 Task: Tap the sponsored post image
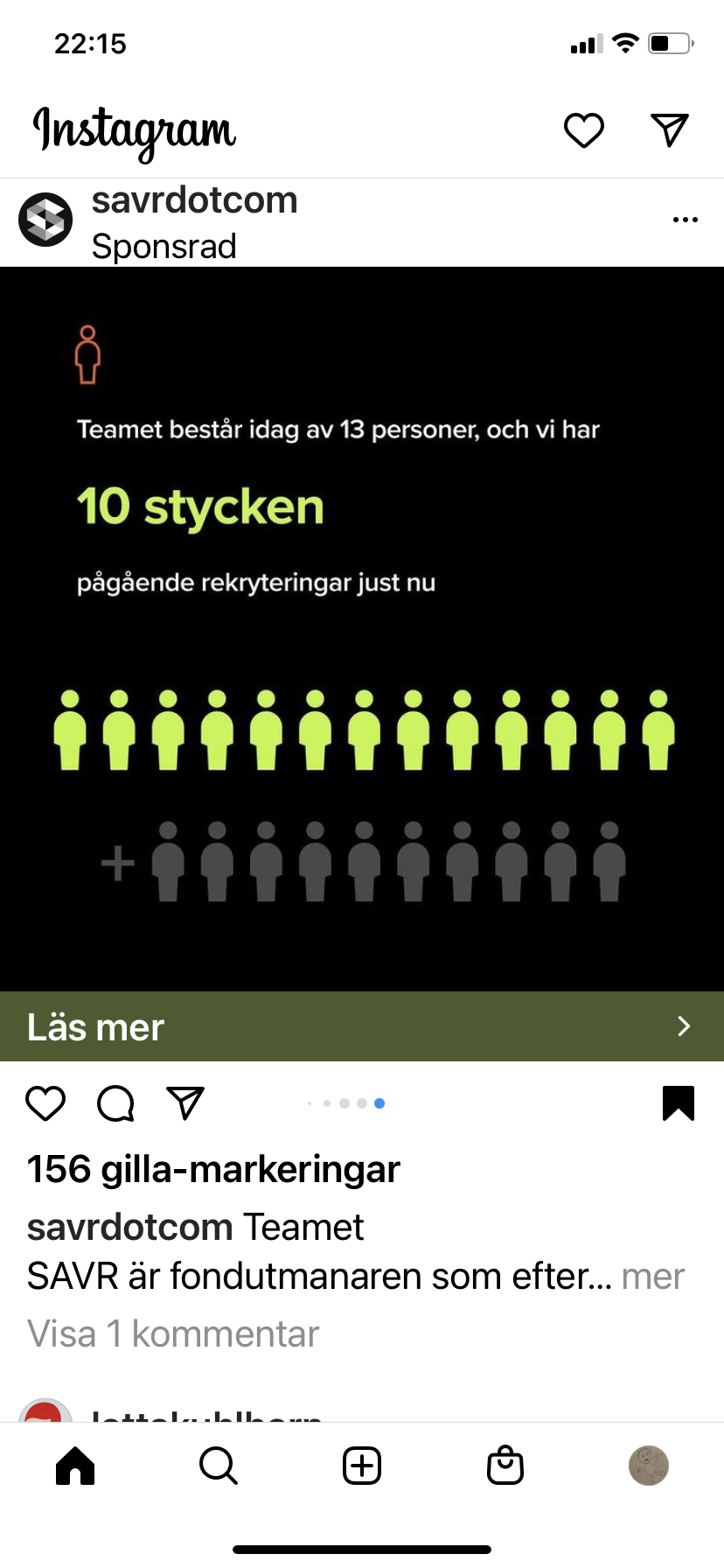coord(362,629)
